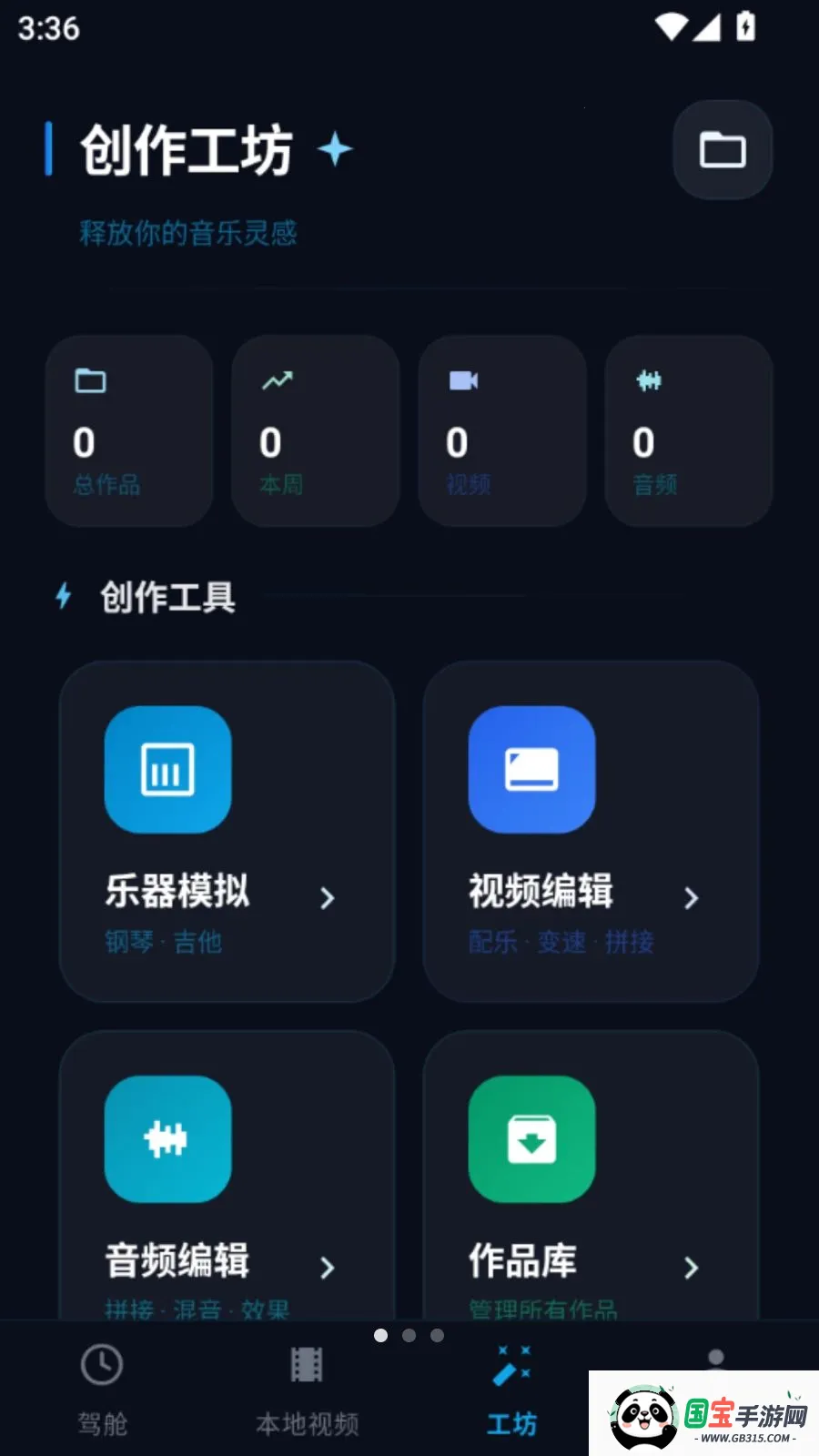Open the 作品库 green archive icon
This screenshot has width=819, height=1456.
click(x=531, y=1139)
